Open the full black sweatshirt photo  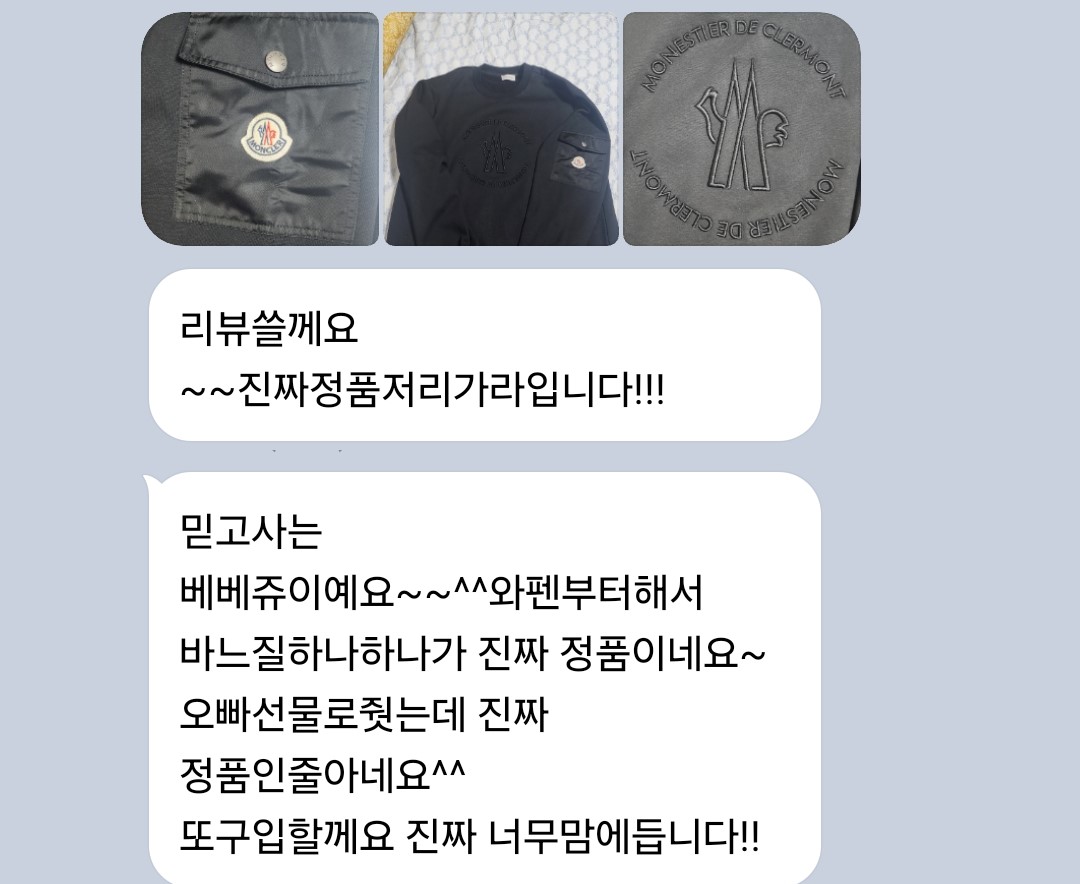501,129
